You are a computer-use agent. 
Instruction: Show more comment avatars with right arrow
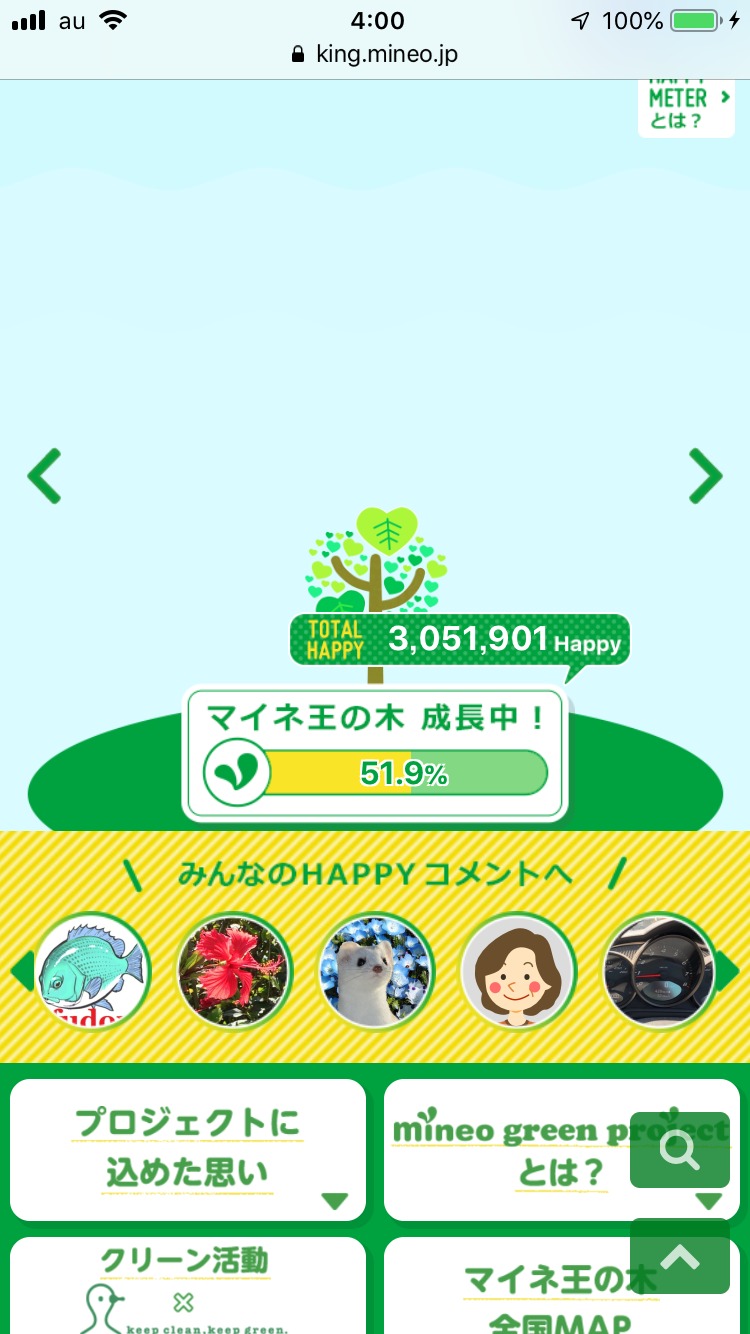point(730,970)
